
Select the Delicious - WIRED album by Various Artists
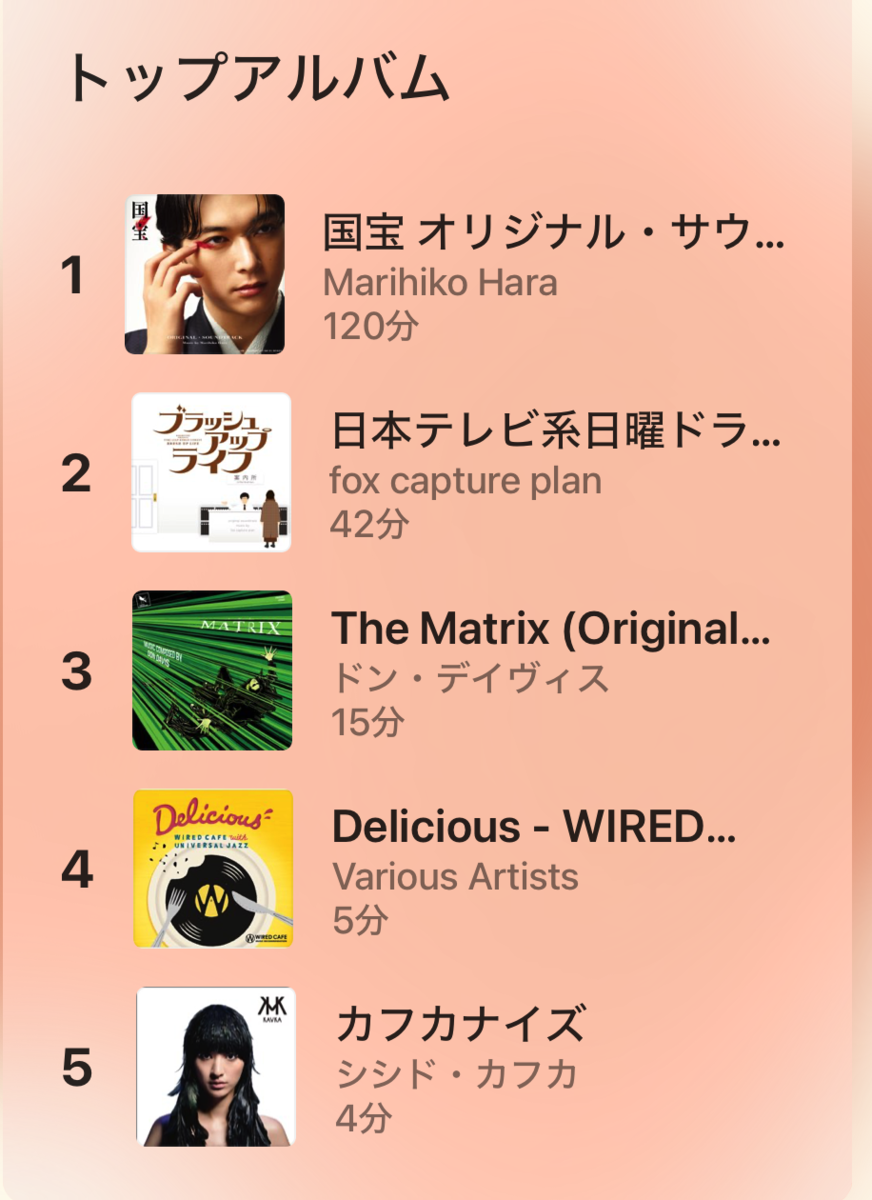pos(533,827)
